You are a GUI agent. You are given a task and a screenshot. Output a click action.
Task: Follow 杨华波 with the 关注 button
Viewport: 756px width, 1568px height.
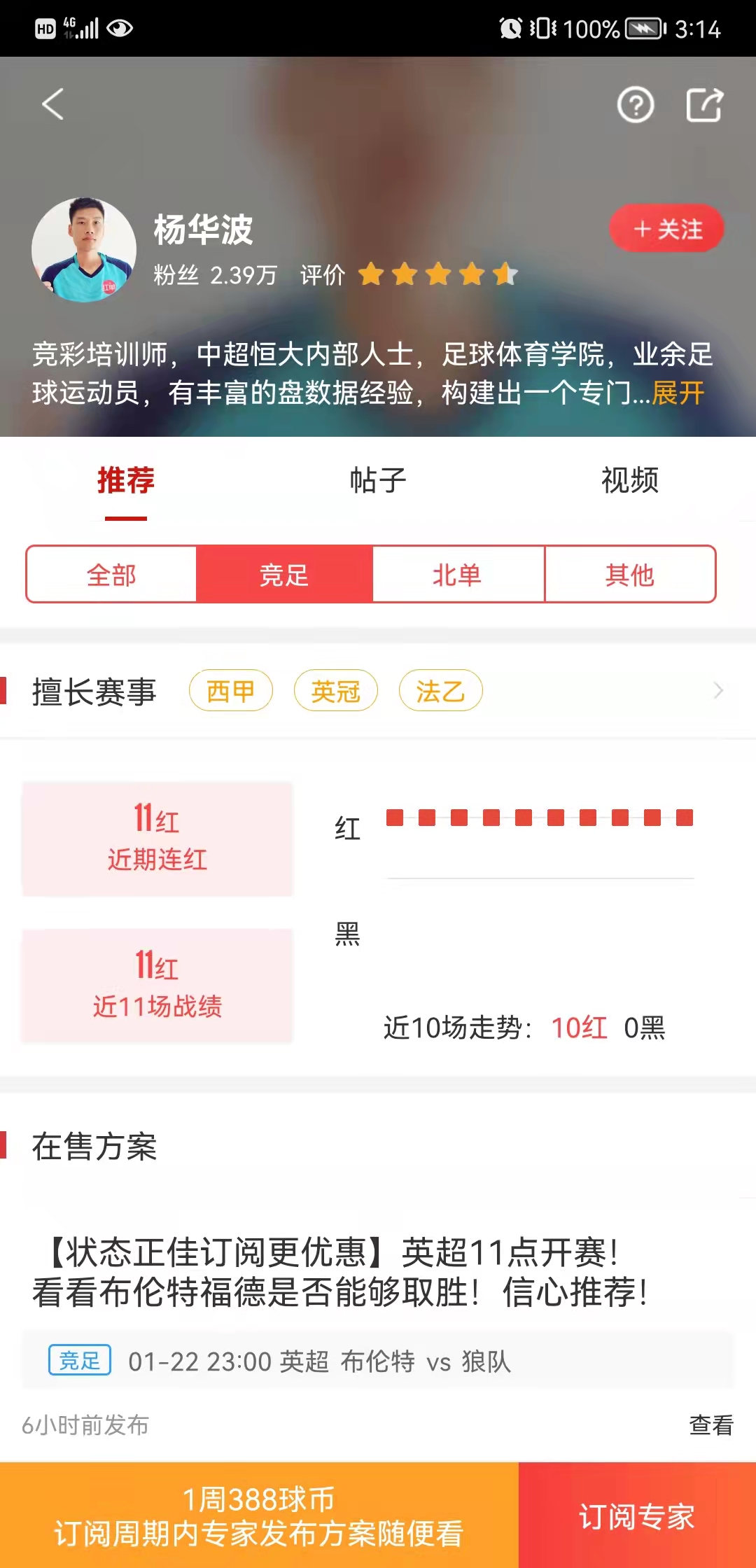point(666,229)
